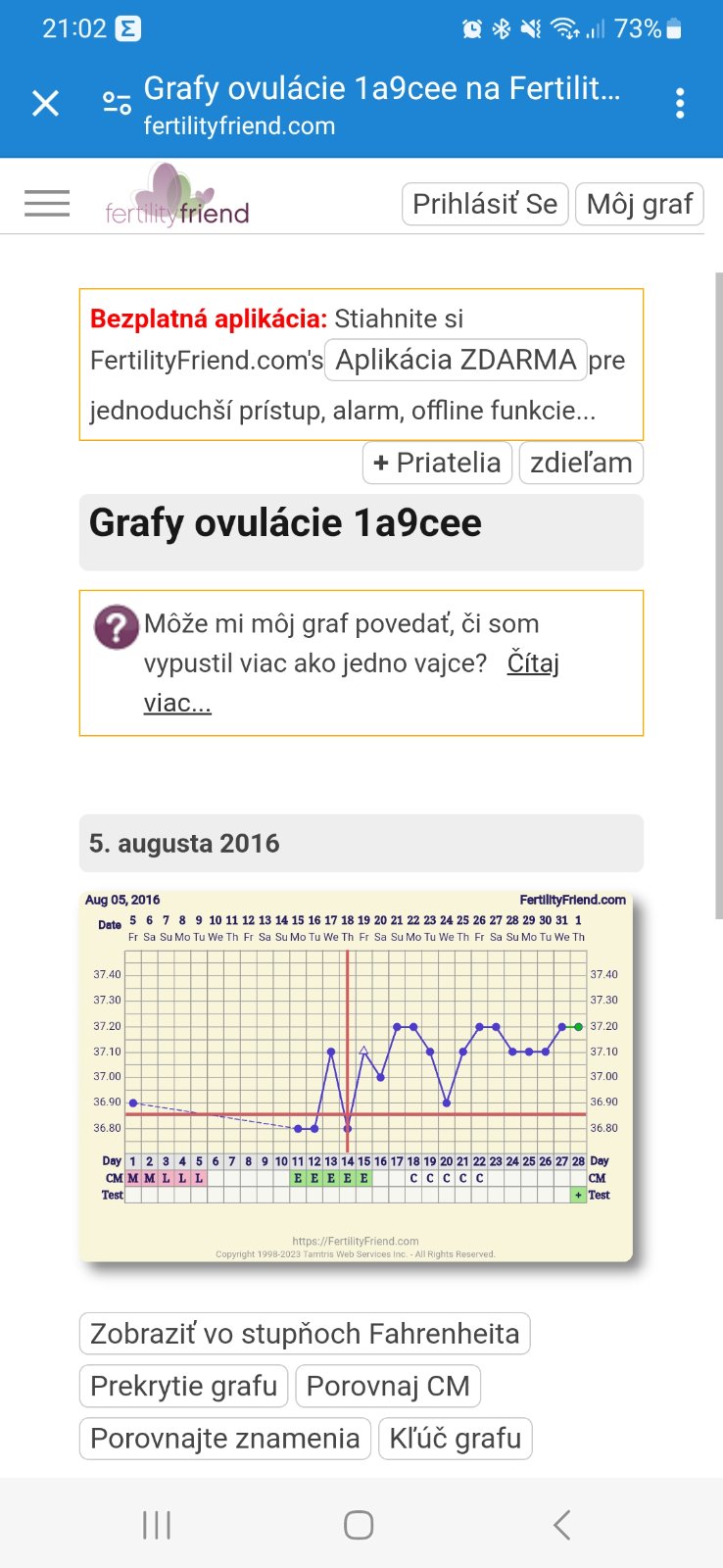Image resolution: width=723 pixels, height=1568 pixels.
Task: Open the browser overflow menu
Action: tap(680, 103)
